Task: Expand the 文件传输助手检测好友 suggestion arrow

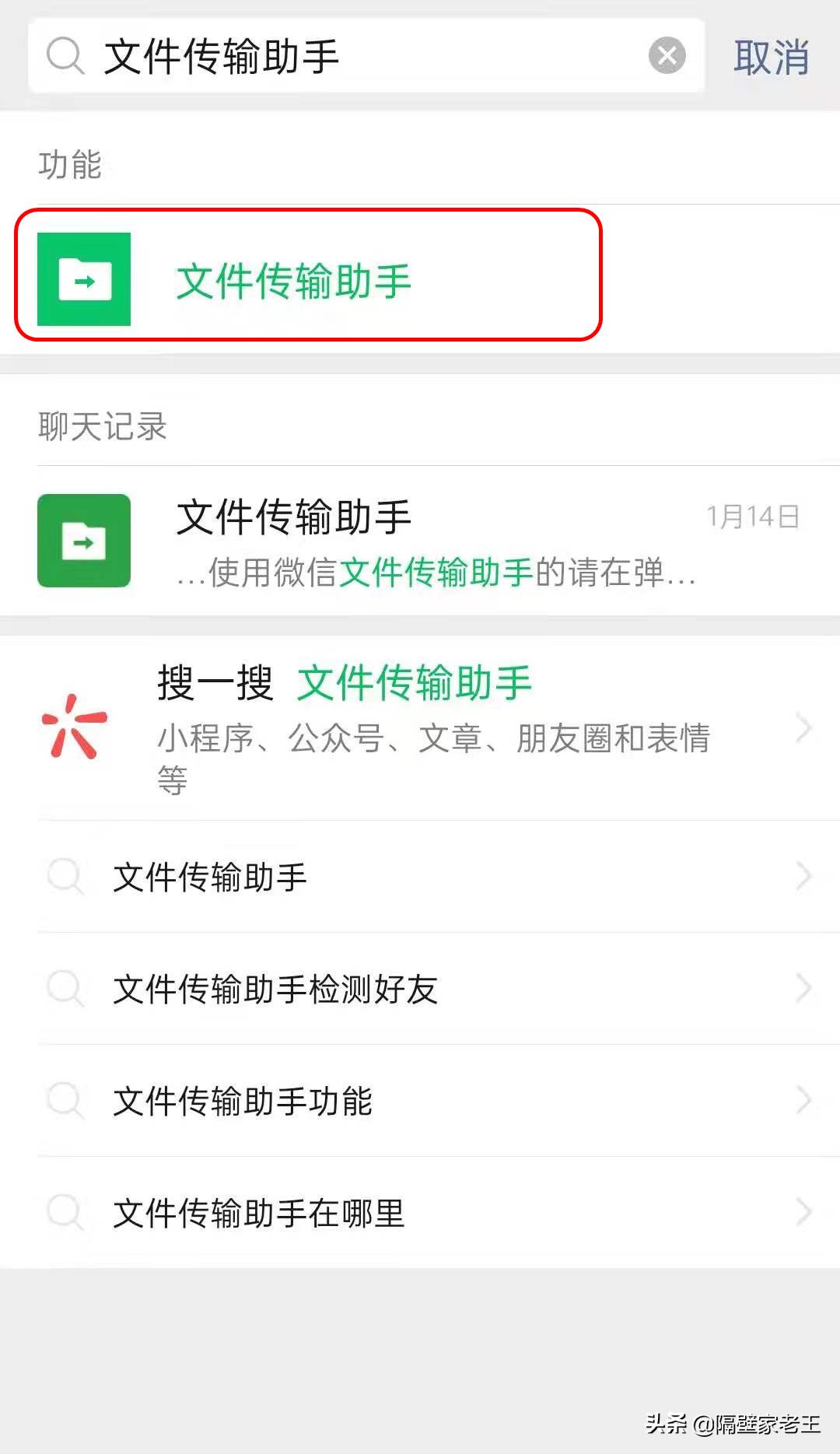Action: (804, 989)
